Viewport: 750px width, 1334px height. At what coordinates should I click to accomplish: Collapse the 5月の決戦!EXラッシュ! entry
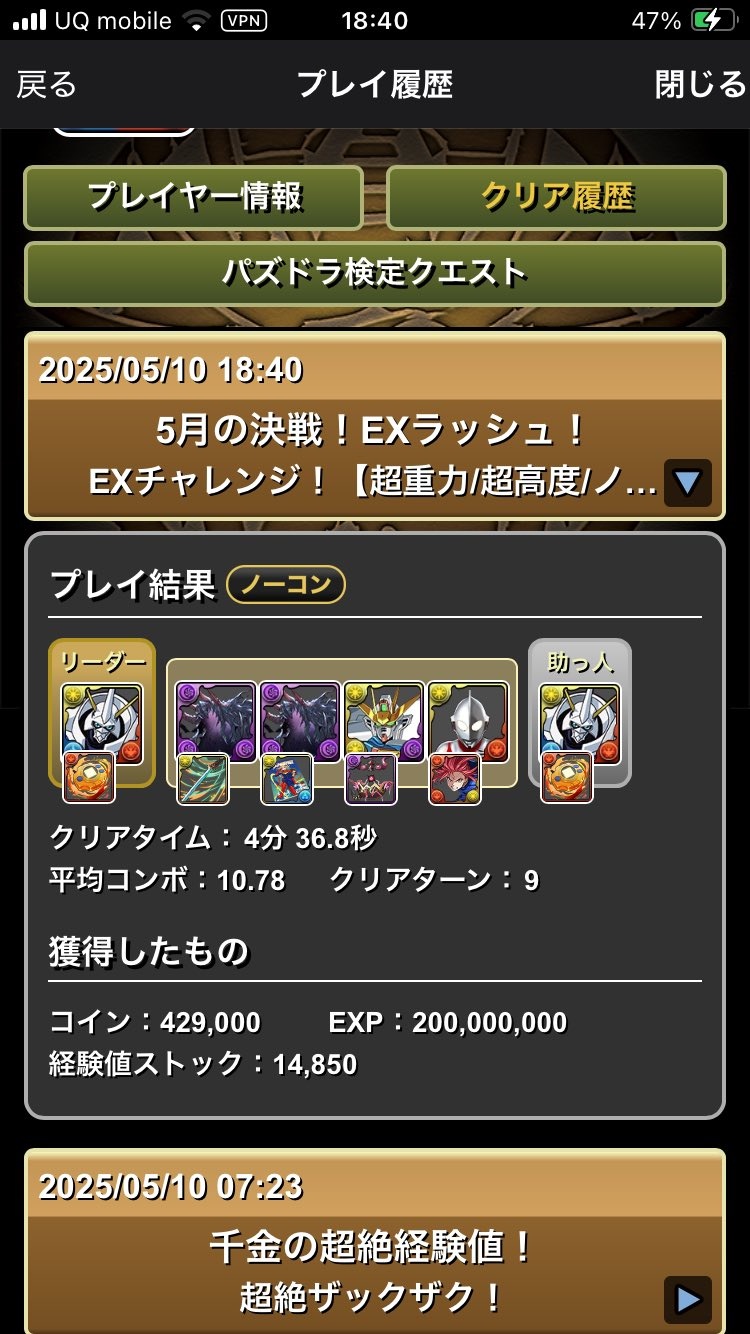click(x=687, y=483)
